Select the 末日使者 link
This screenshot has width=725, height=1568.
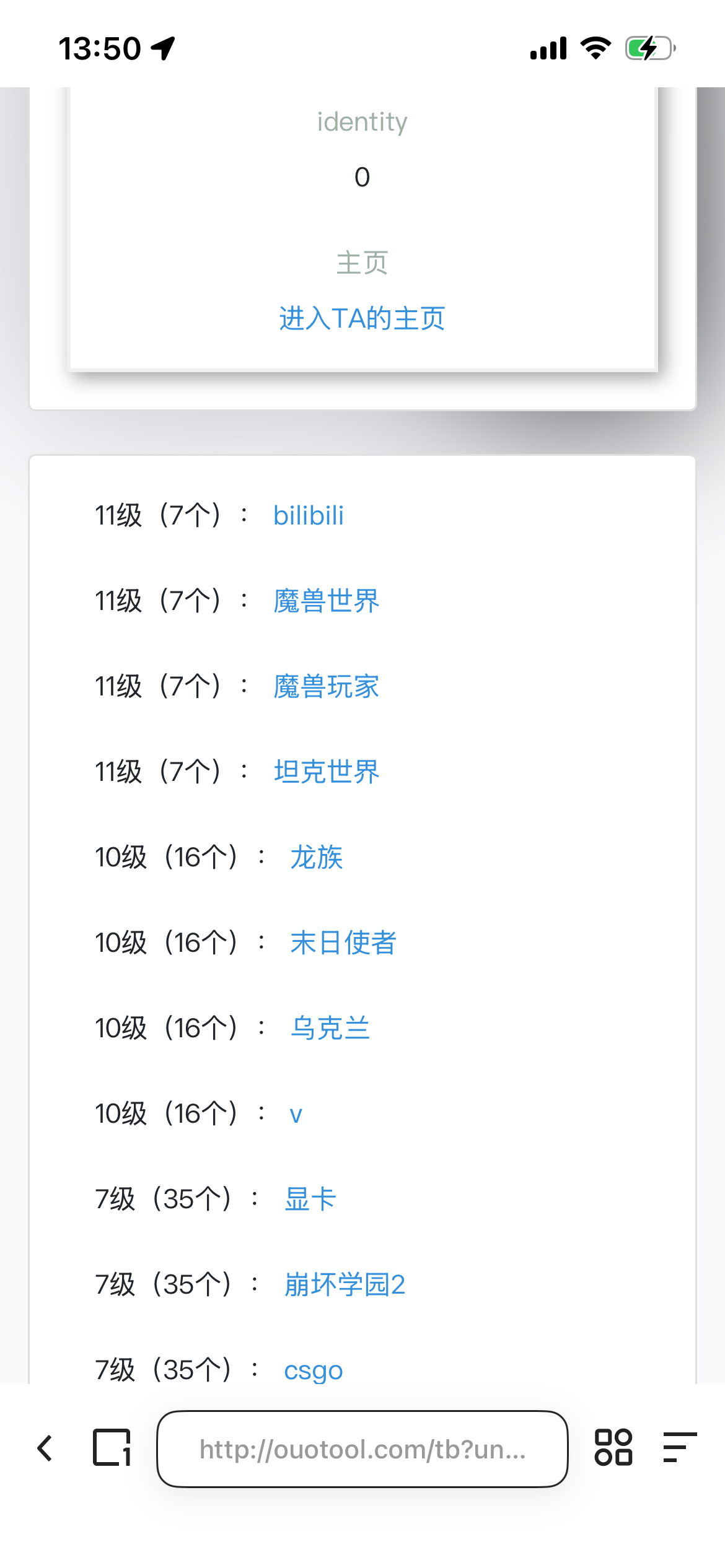pyautogui.click(x=343, y=943)
